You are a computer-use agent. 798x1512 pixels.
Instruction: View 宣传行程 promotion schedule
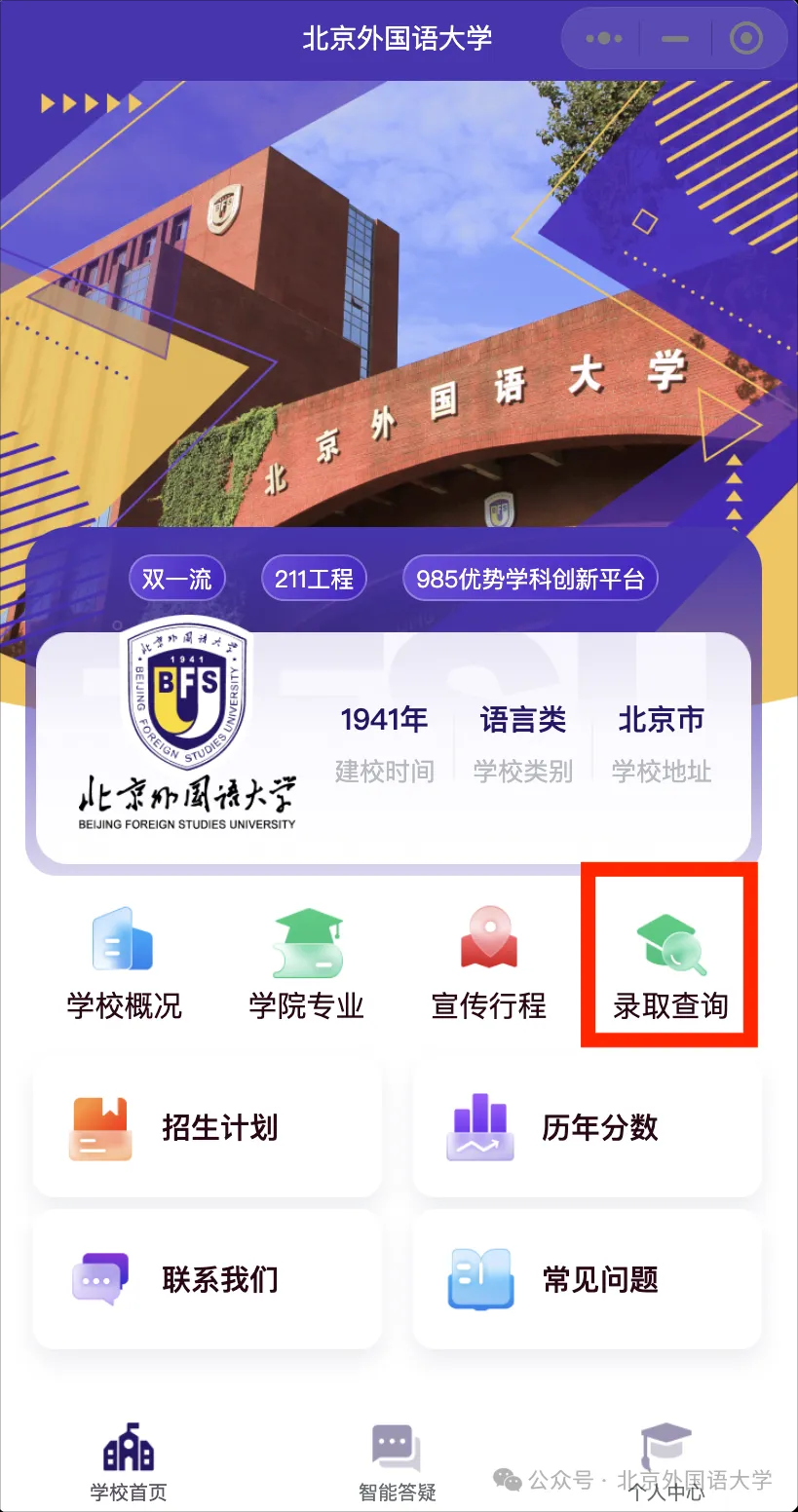pos(488,964)
